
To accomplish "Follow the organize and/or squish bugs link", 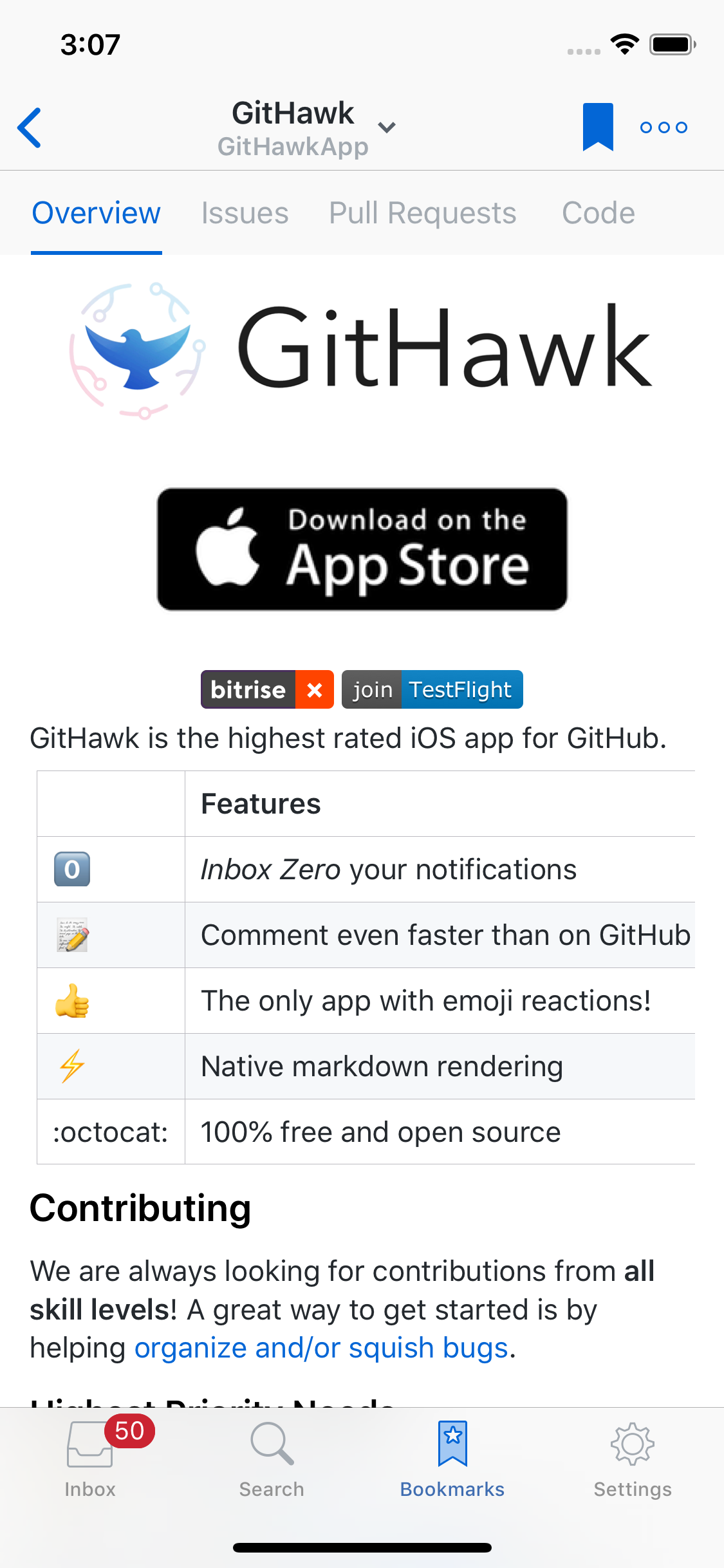I will pyautogui.click(x=321, y=1348).
